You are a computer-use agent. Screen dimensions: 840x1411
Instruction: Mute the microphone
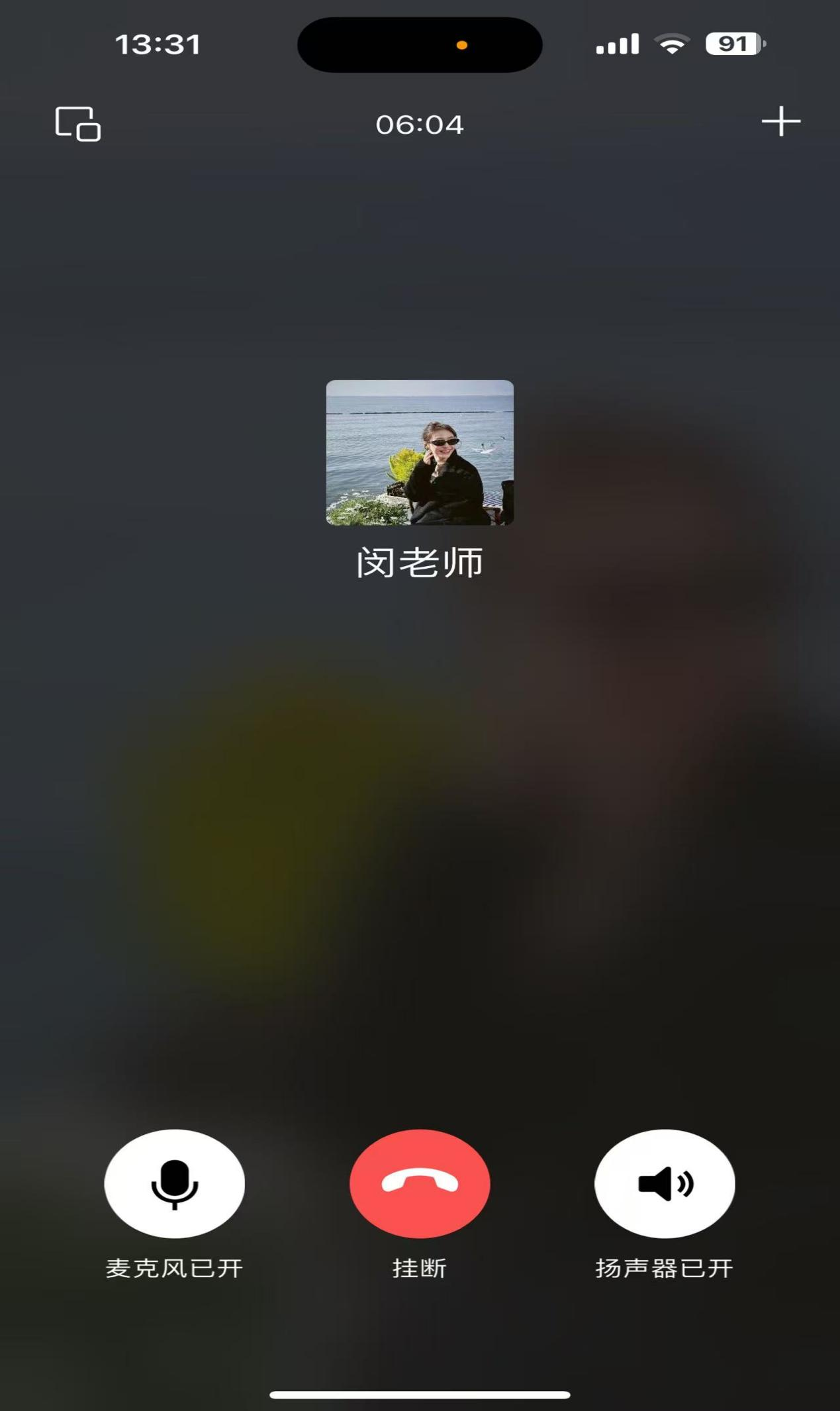pos(174,1183)
